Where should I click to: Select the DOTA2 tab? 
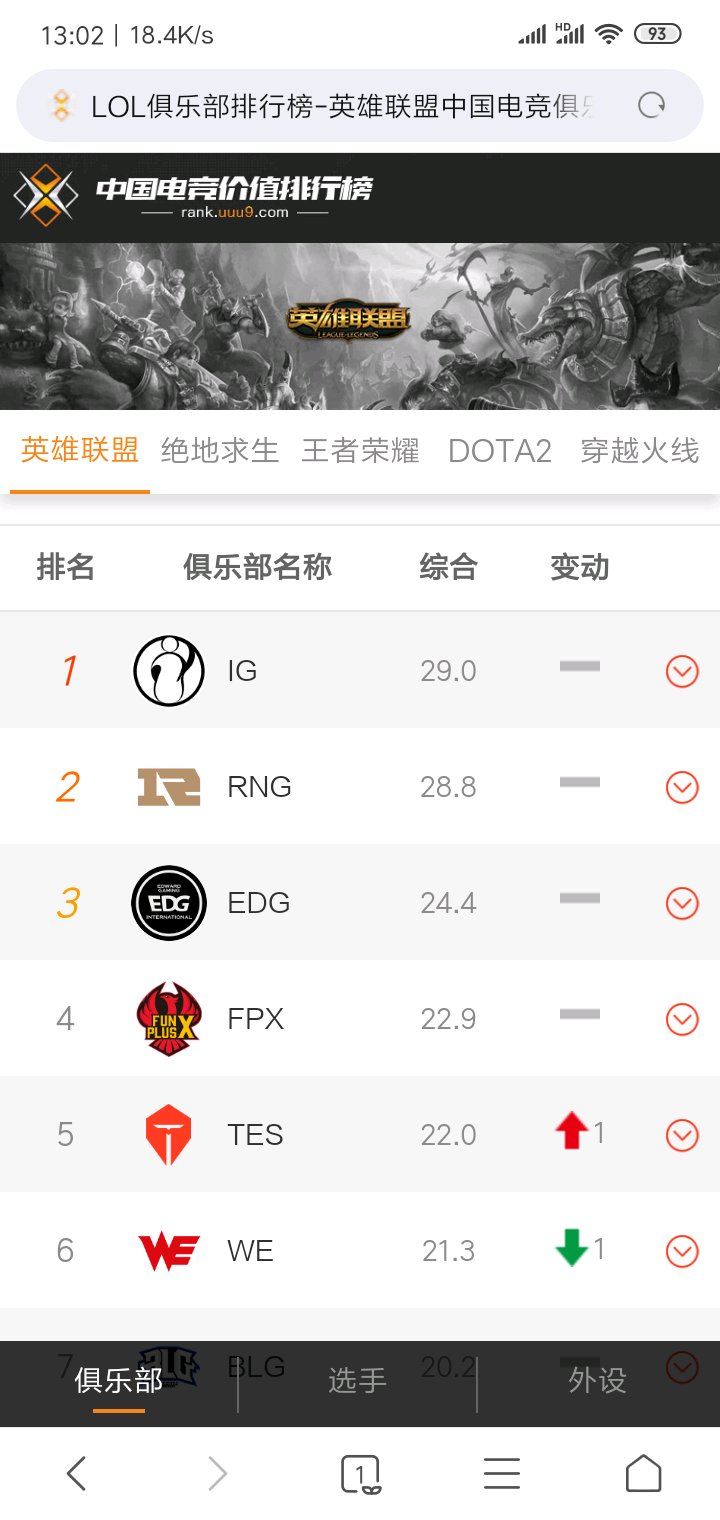[x=500, y=451]
